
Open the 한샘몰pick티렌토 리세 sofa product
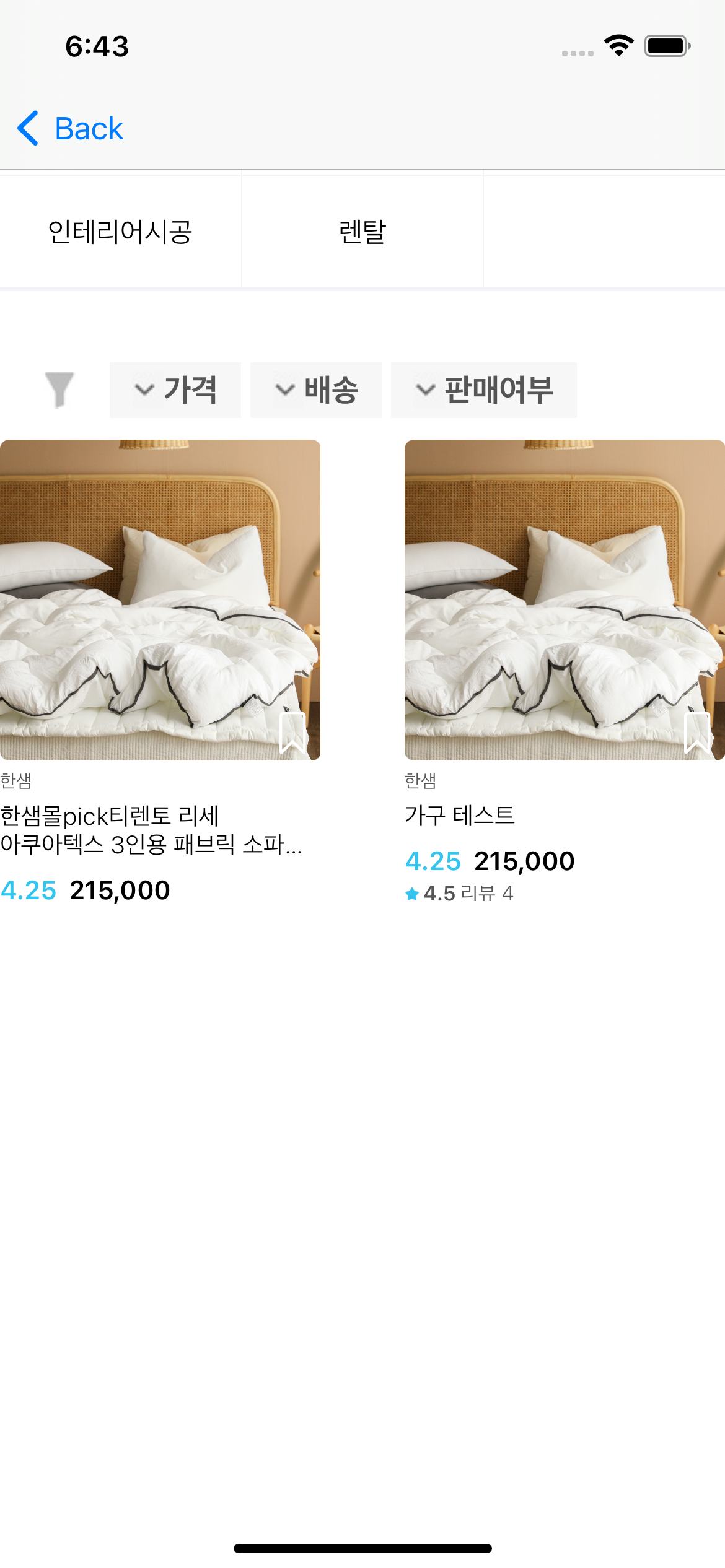[x=160, y=599]
